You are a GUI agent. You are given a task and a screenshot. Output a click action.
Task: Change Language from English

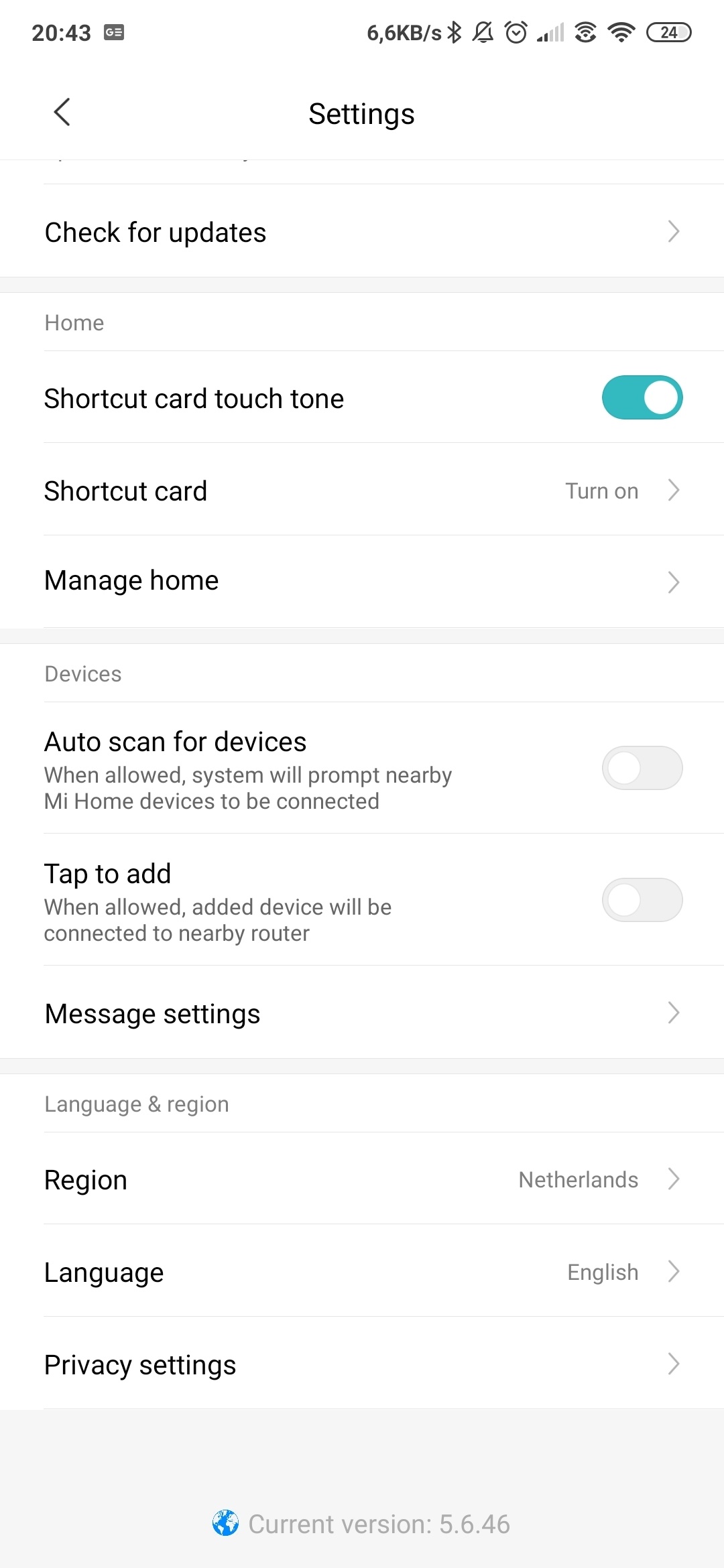click(x=362, y=1272)
